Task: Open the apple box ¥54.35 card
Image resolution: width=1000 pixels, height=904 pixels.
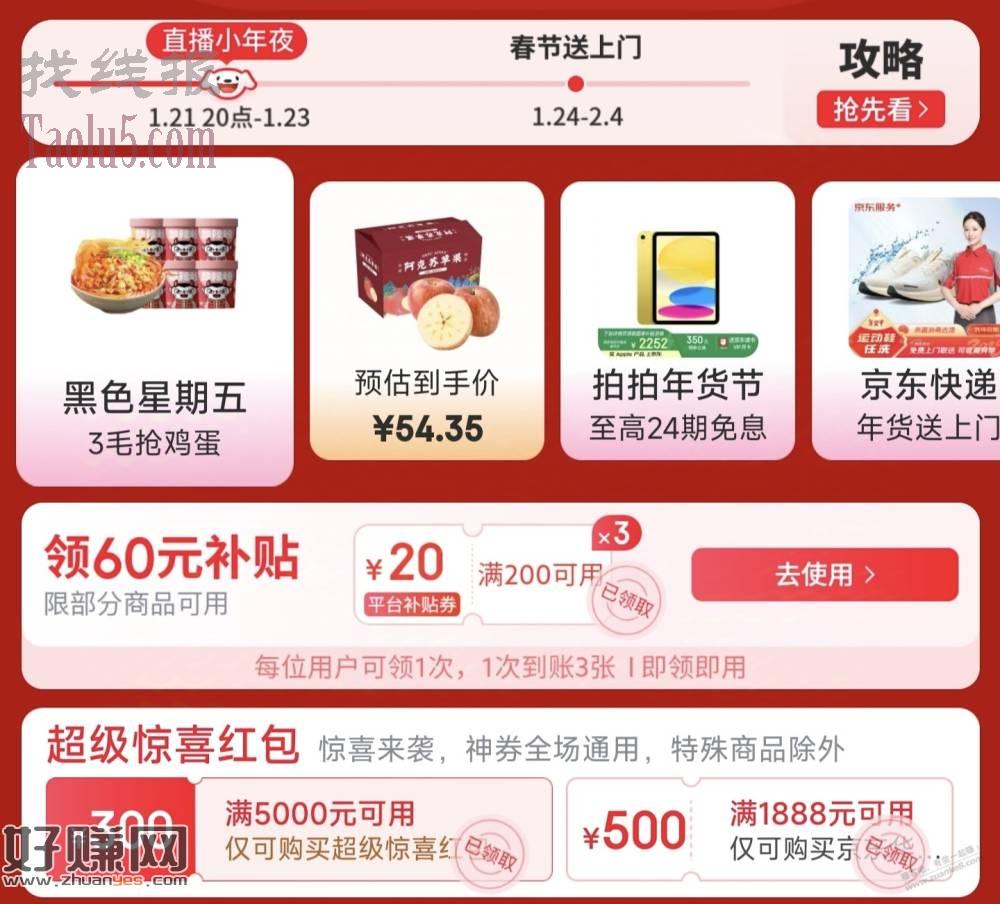Action: click(427, 320)
